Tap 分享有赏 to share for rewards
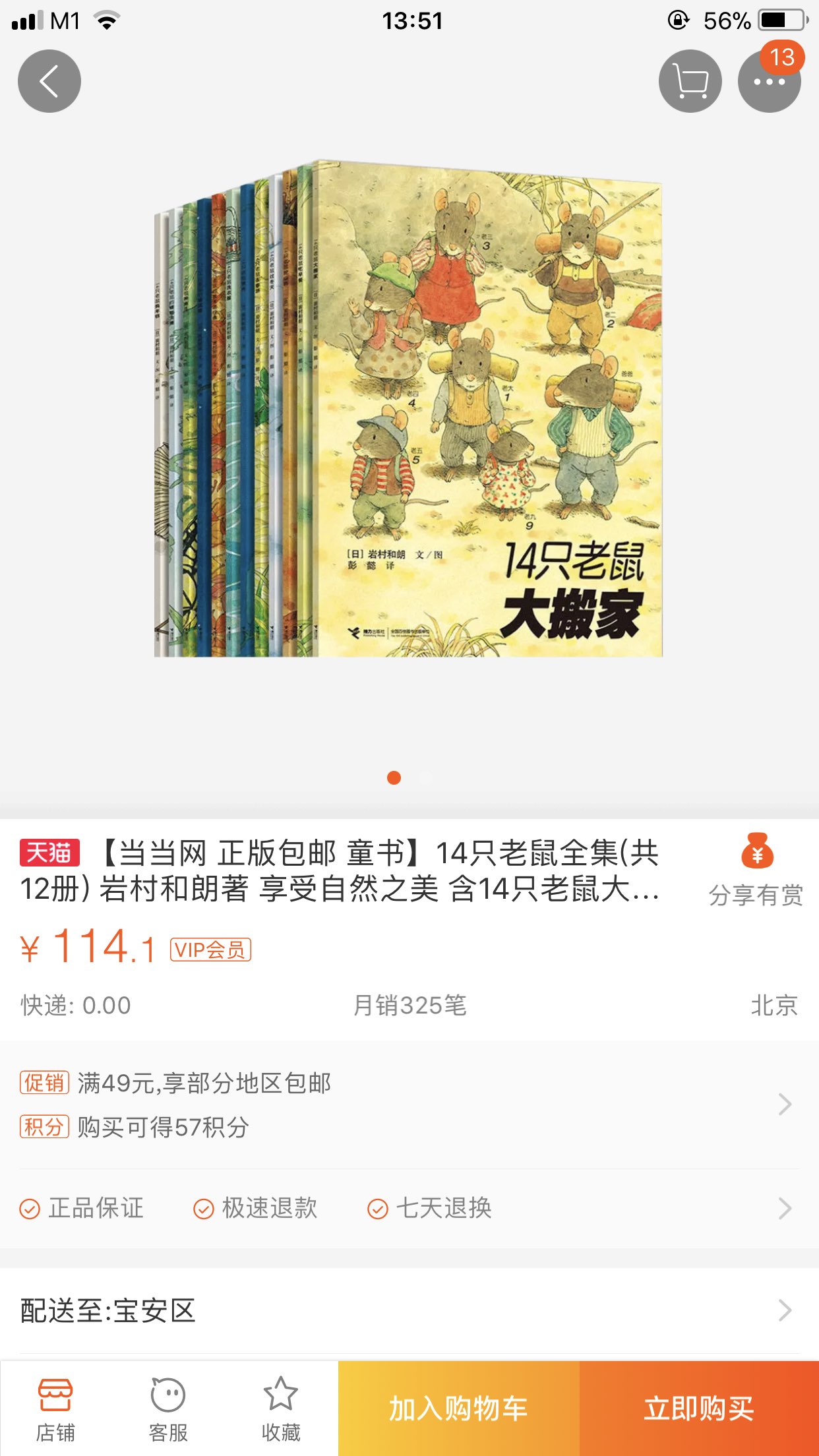 [x=756, y=870]
